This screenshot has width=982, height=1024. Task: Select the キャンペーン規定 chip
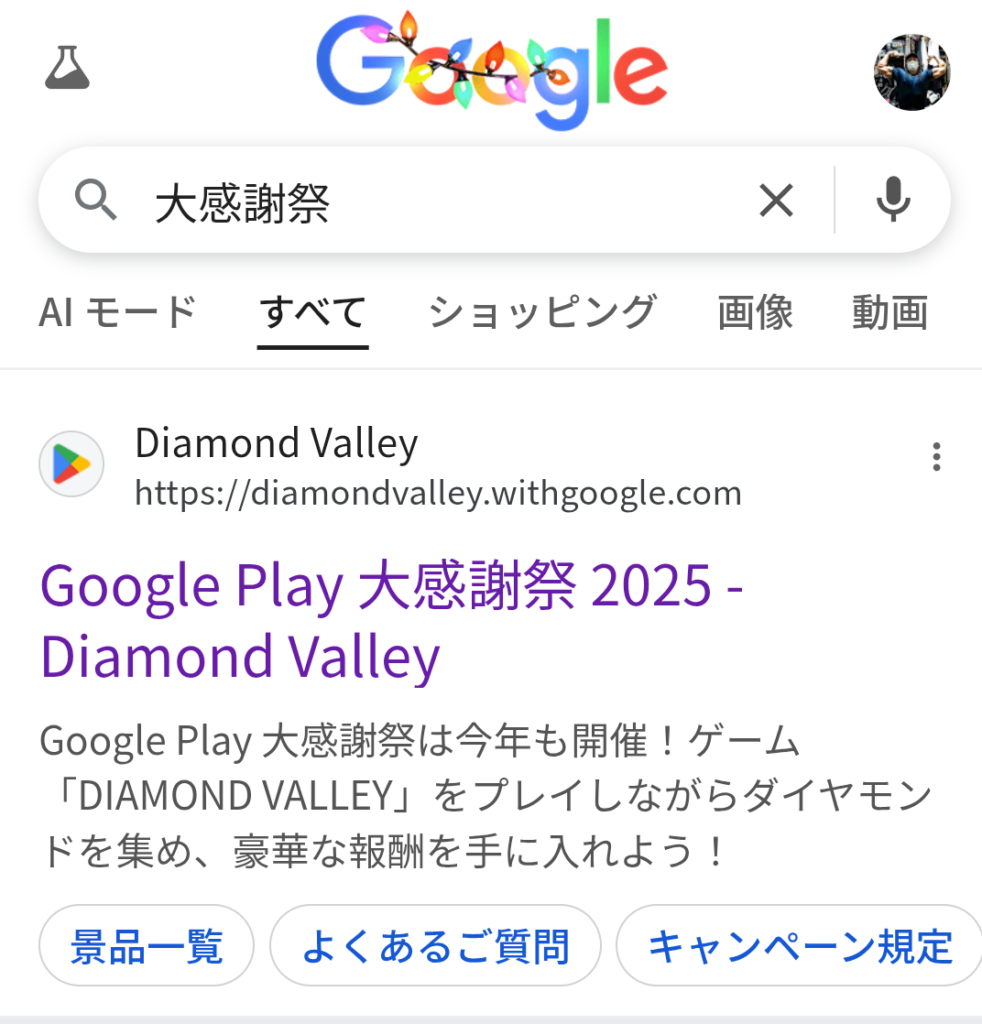click(800, 946)
